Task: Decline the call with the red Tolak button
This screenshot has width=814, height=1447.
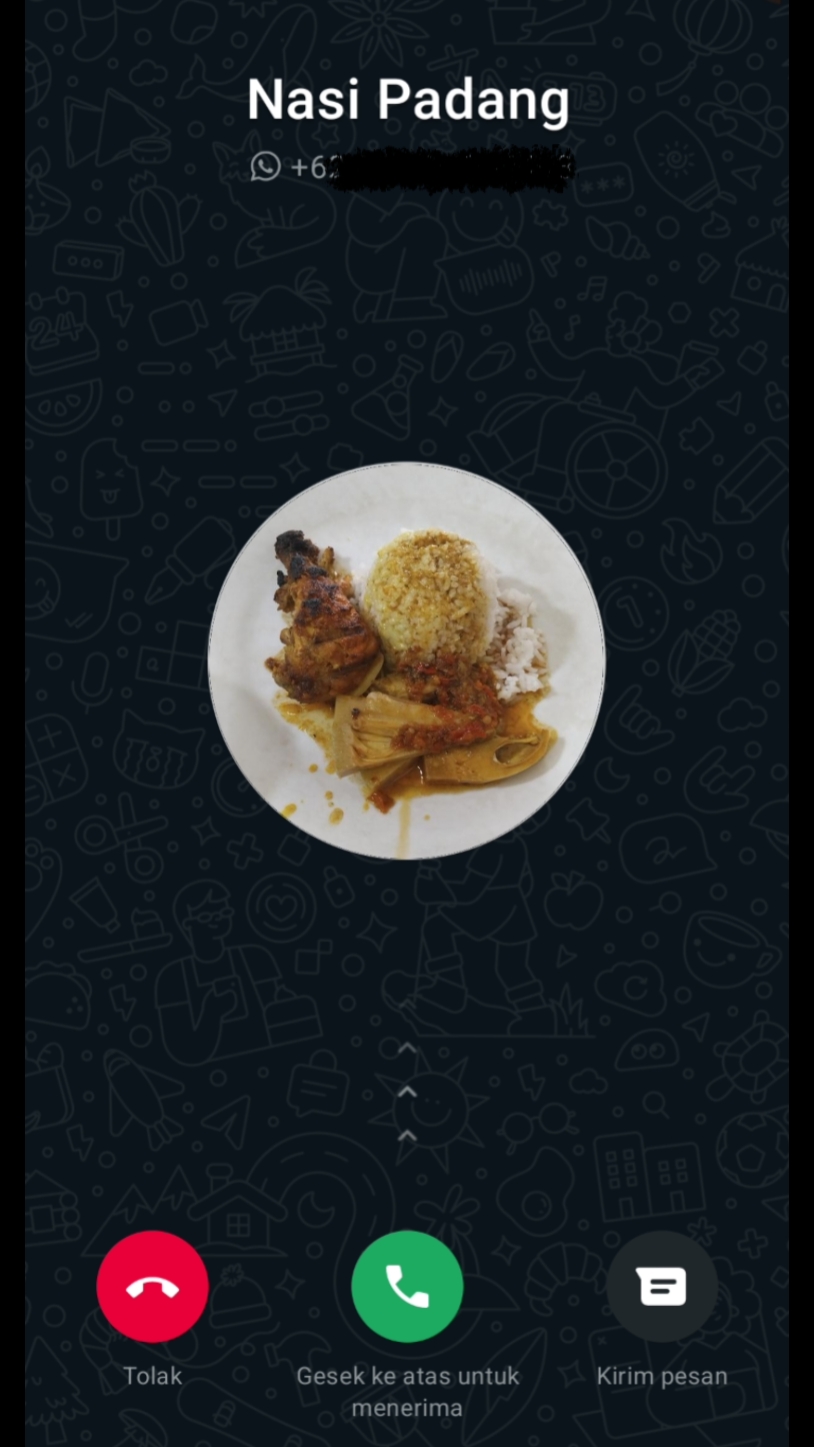Action: [152, 1286]
